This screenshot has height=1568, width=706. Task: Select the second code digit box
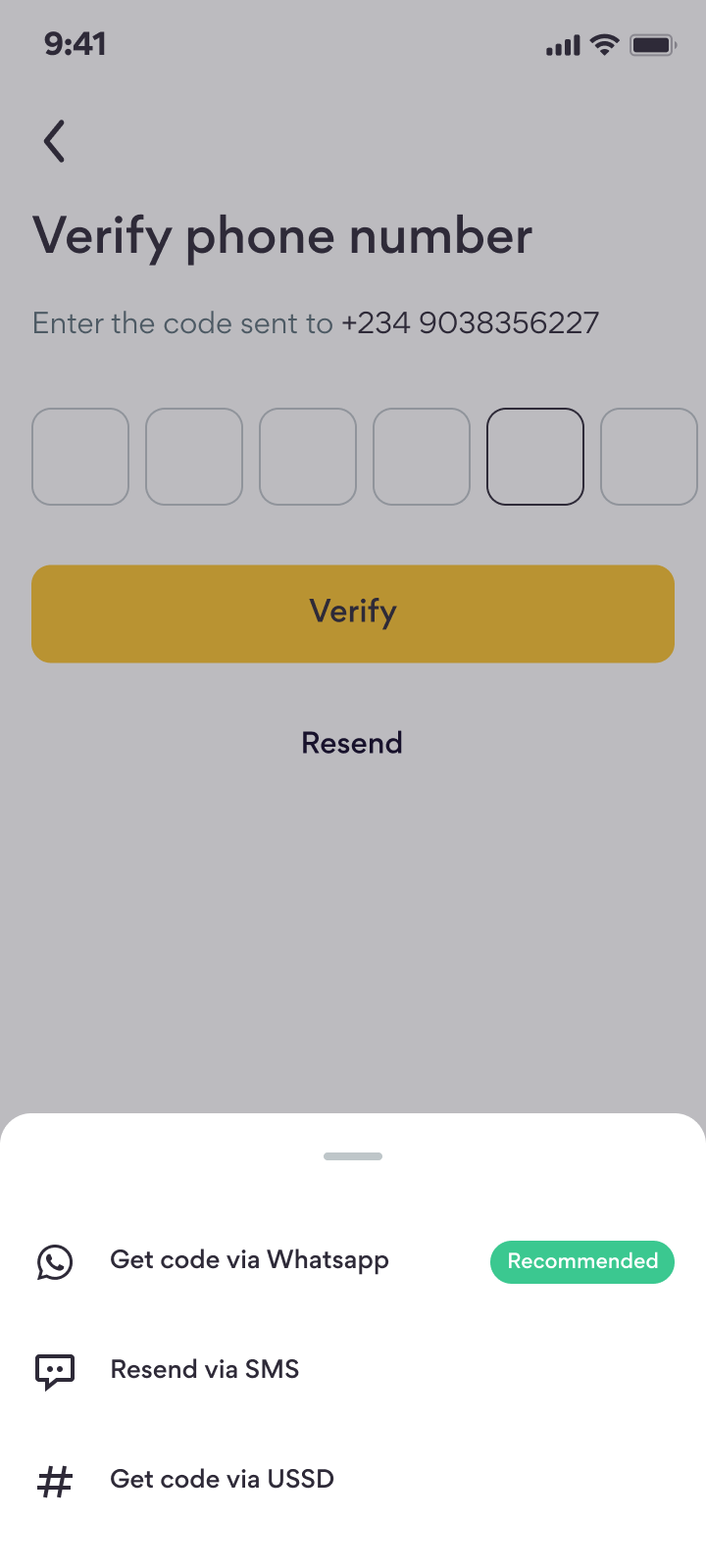(x=194, y=457)
